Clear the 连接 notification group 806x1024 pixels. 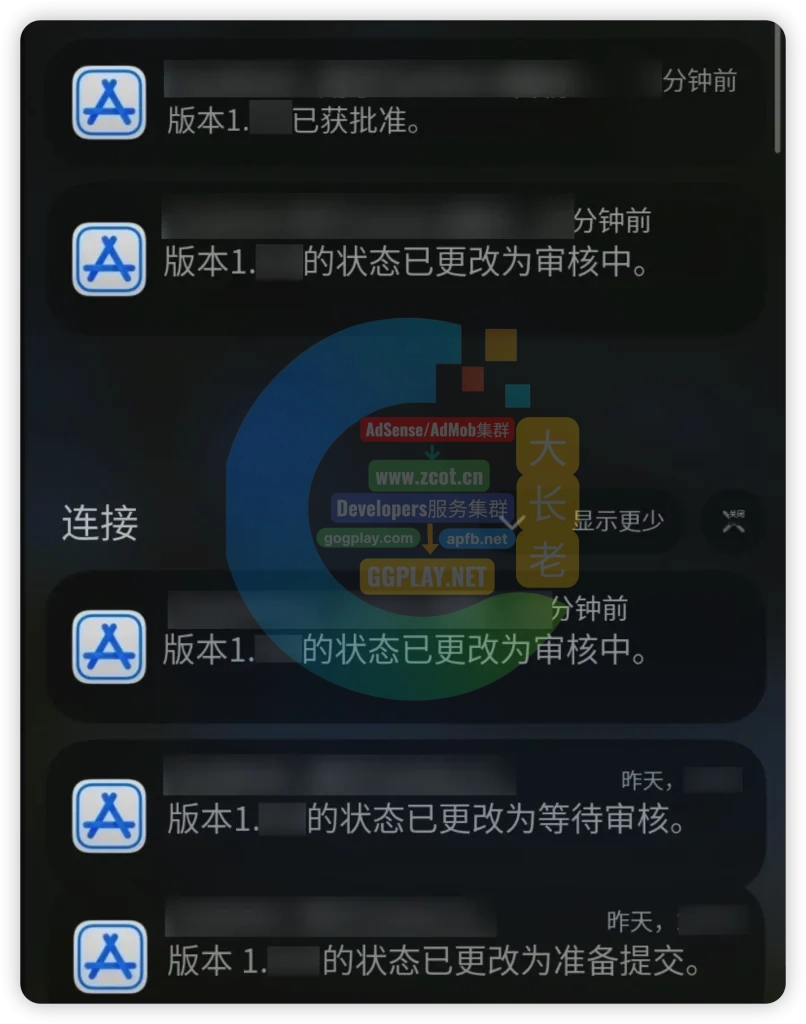[x=734, y=521]
